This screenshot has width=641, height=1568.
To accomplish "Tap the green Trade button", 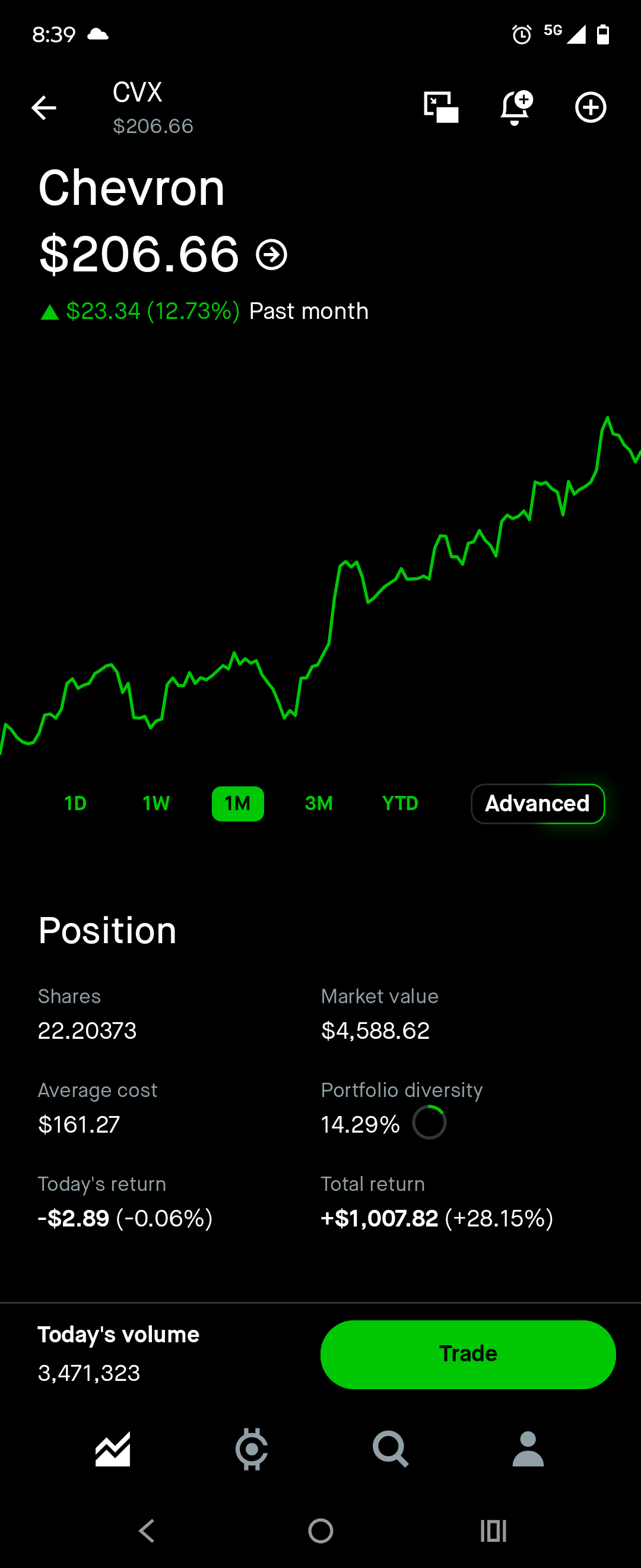I will point(468,1354).
